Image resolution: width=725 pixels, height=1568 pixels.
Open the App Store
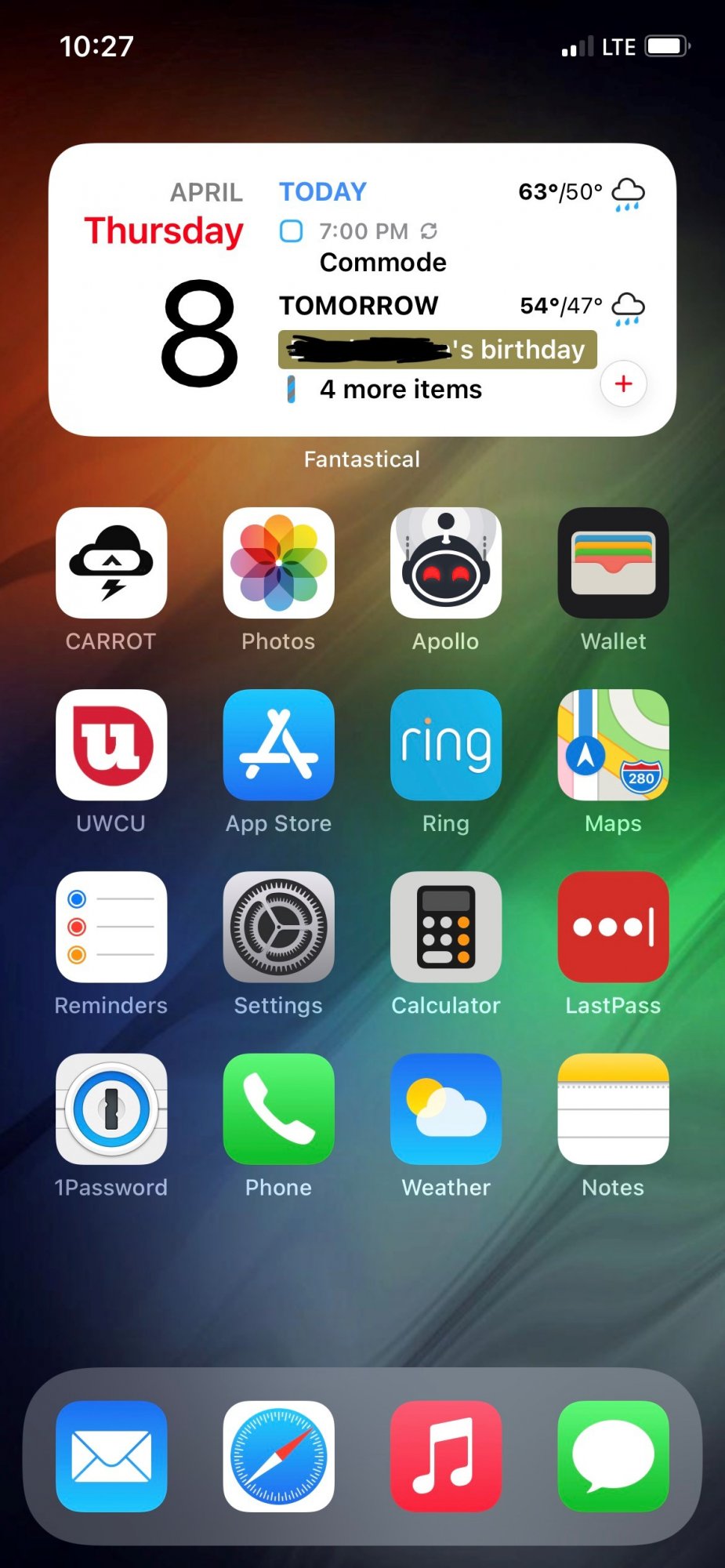click(x=278, y=745)
